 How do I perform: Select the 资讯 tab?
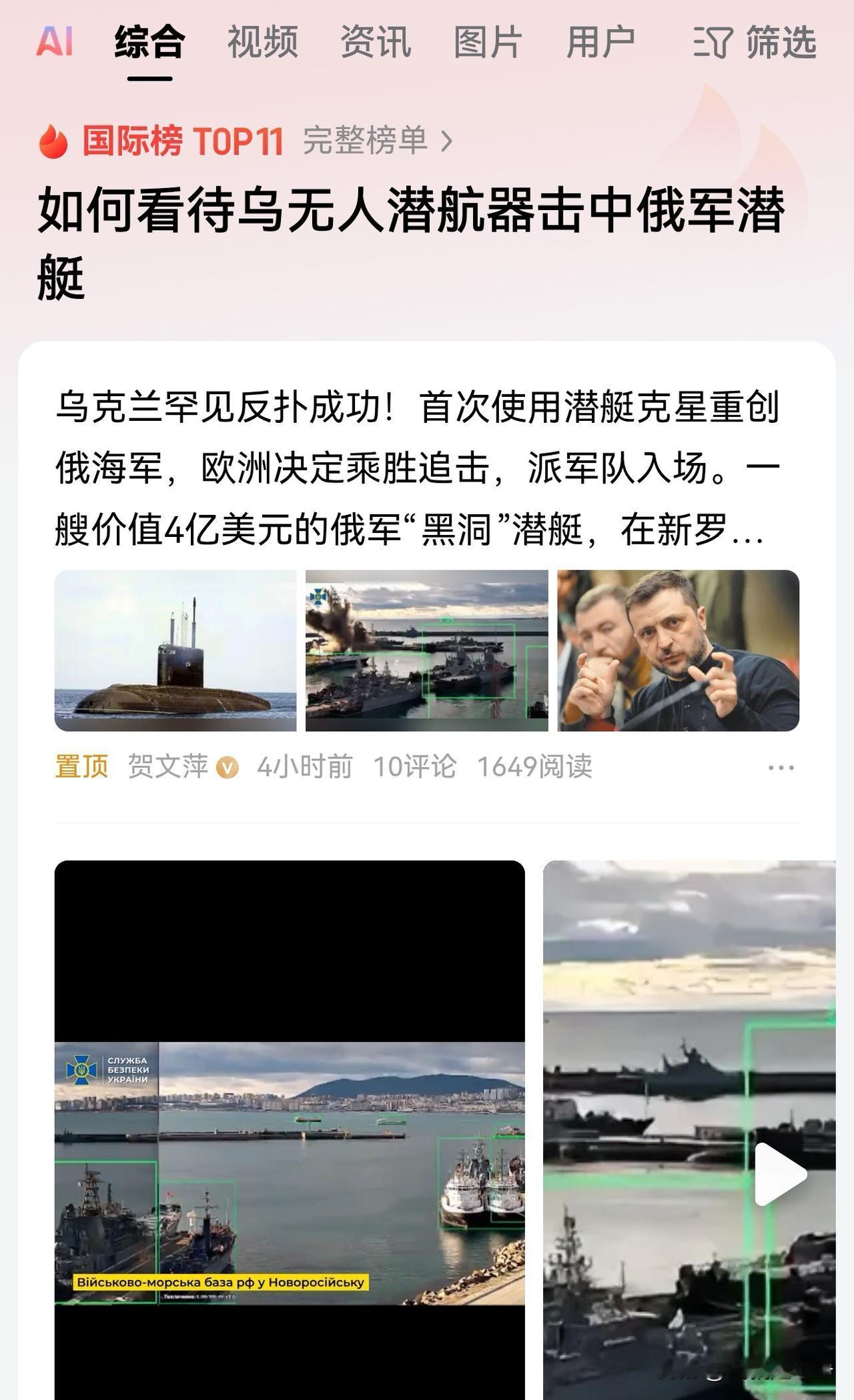click(x=376, y=41)
